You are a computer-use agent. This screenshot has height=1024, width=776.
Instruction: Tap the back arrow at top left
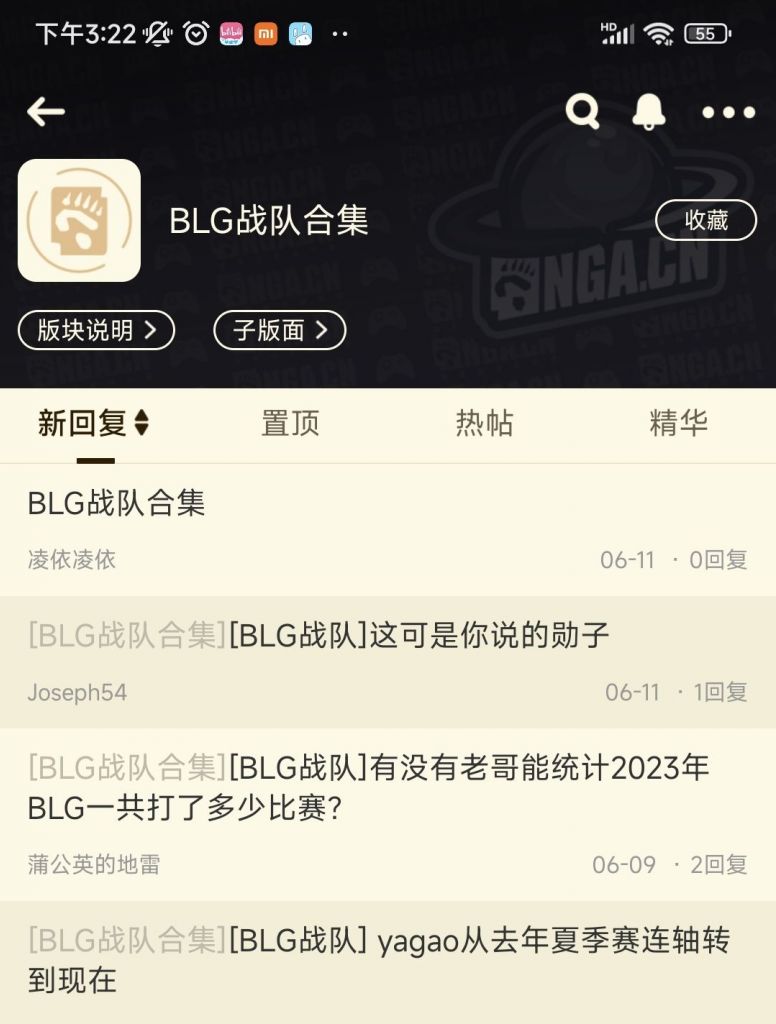(42, 112)
